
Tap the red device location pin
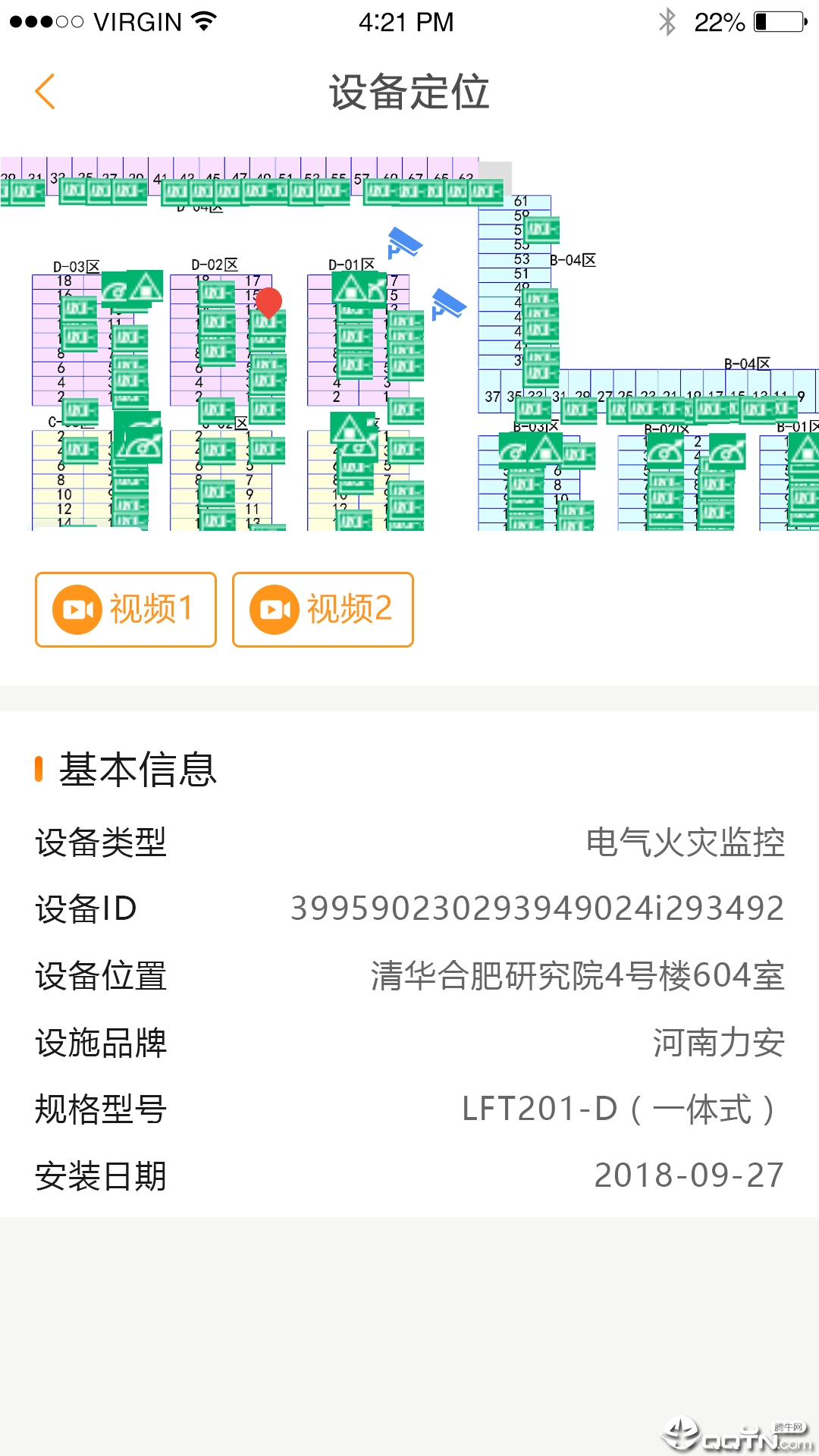pos(269,302)
